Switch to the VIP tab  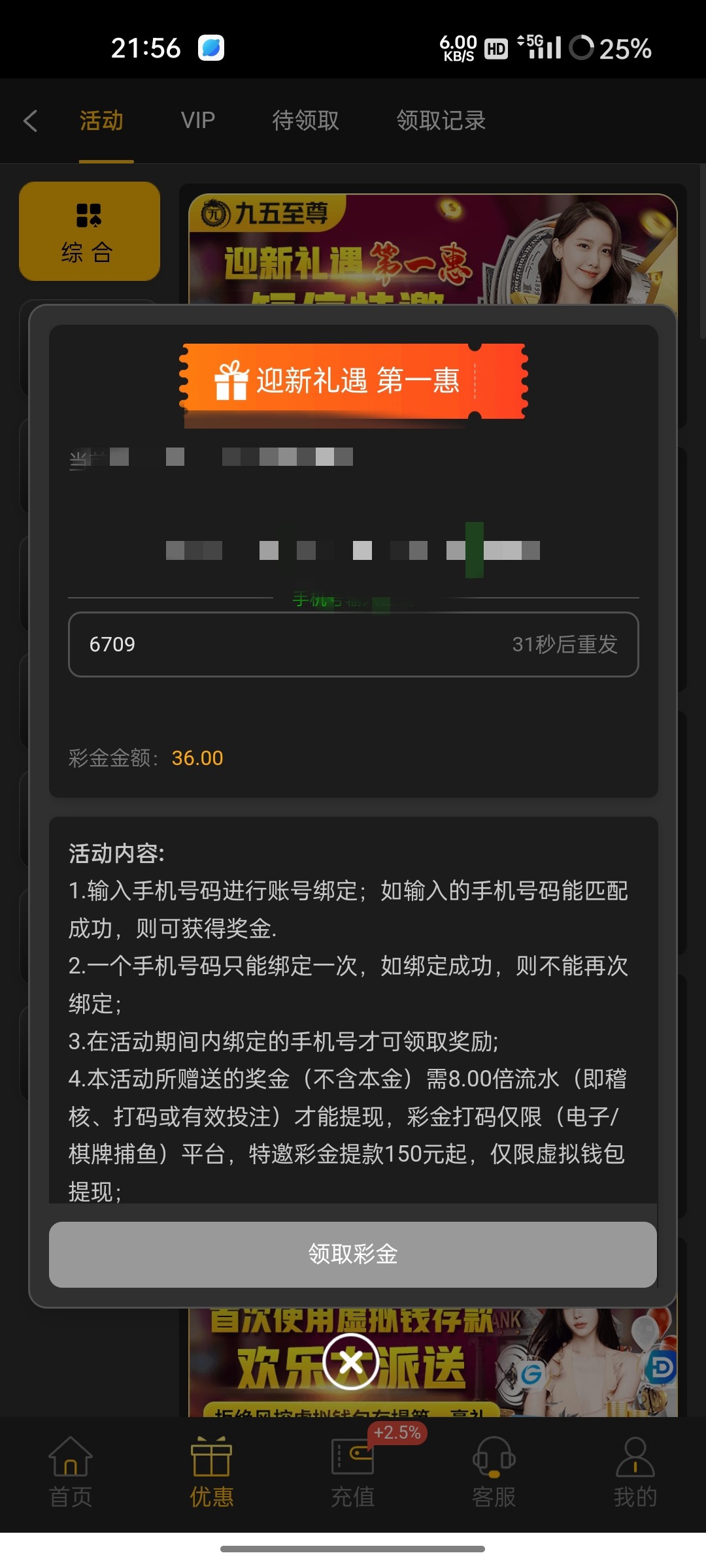[x=197, y=121]
